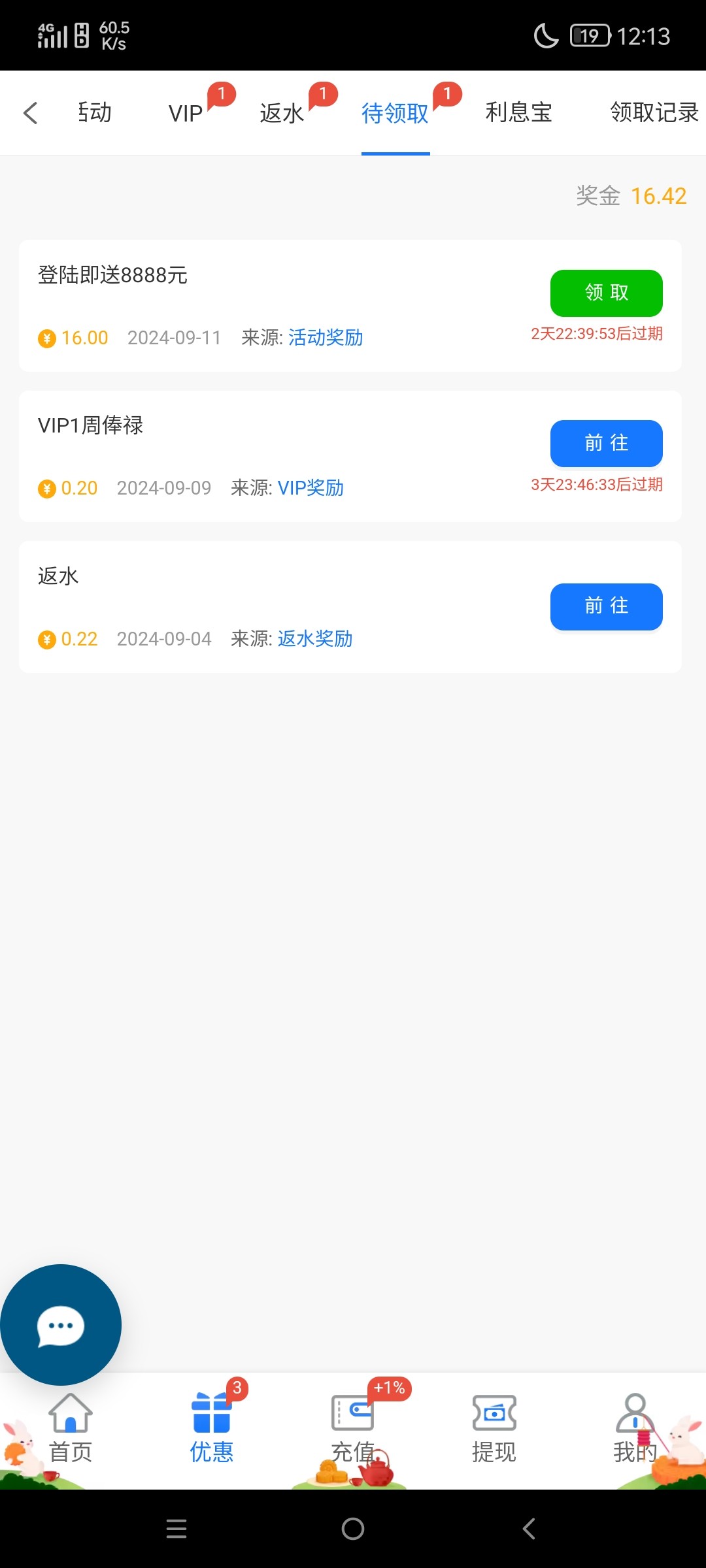Open the 利息宝 tab
This screenshot has height=1568, width=706.
tap(518, 113)
